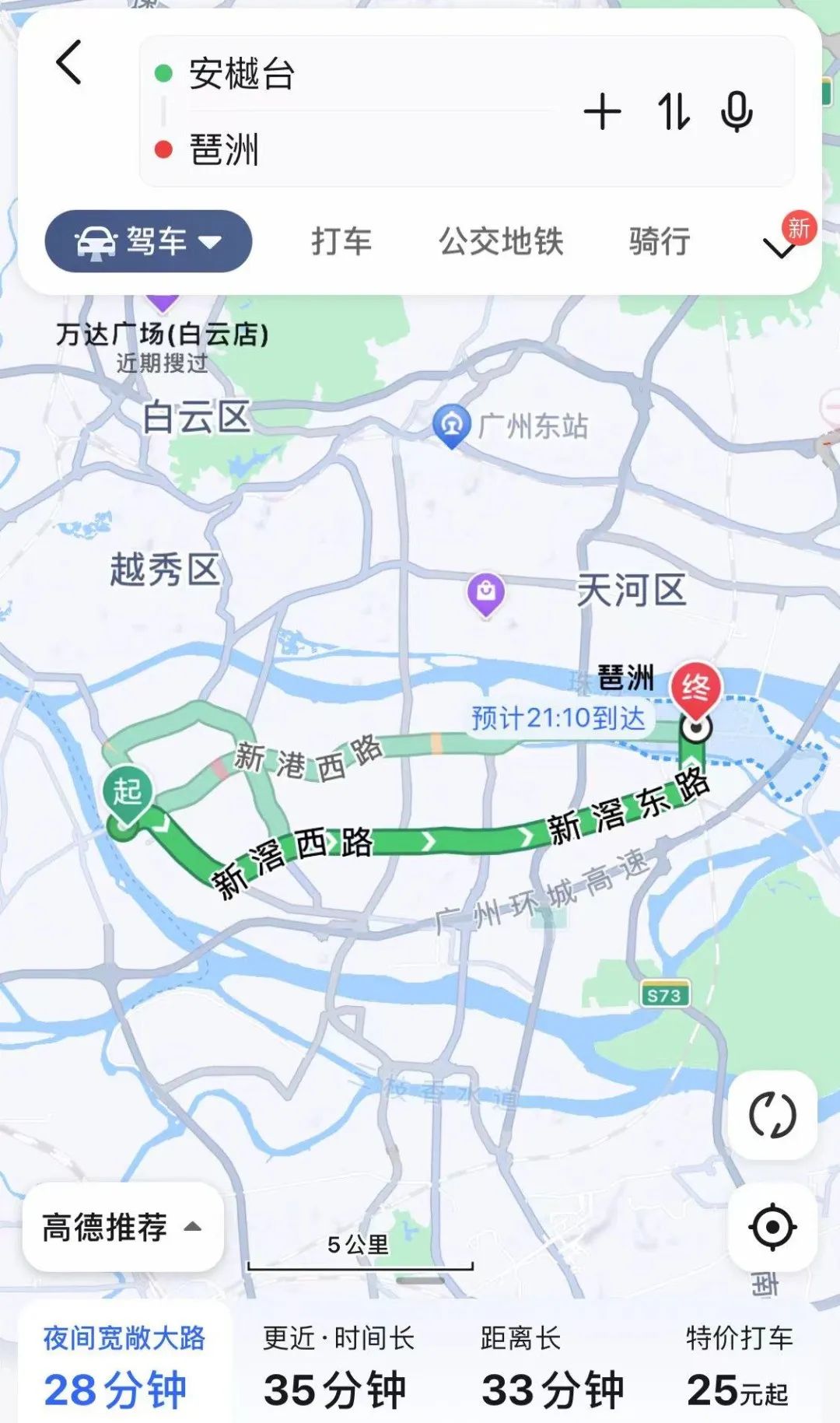Expand more travel modes chevron

click(x=779, y=247)
